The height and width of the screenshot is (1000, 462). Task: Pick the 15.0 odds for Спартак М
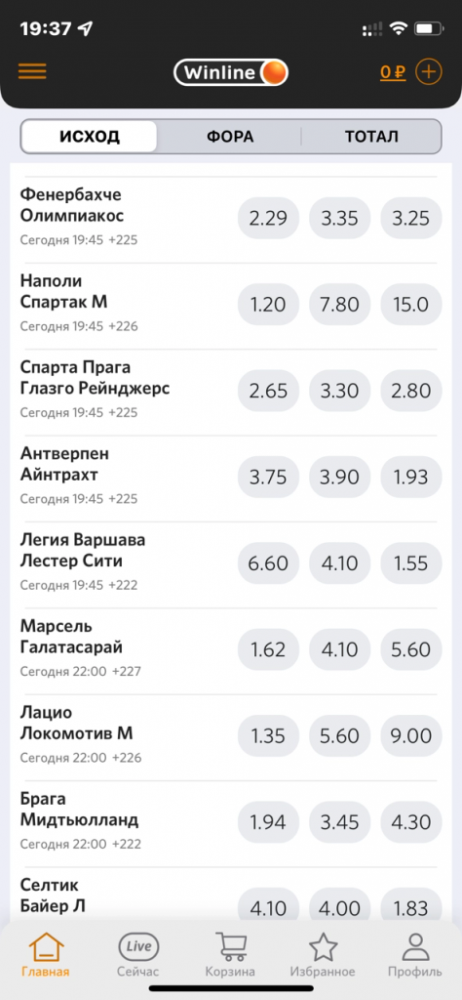(411, 305)
